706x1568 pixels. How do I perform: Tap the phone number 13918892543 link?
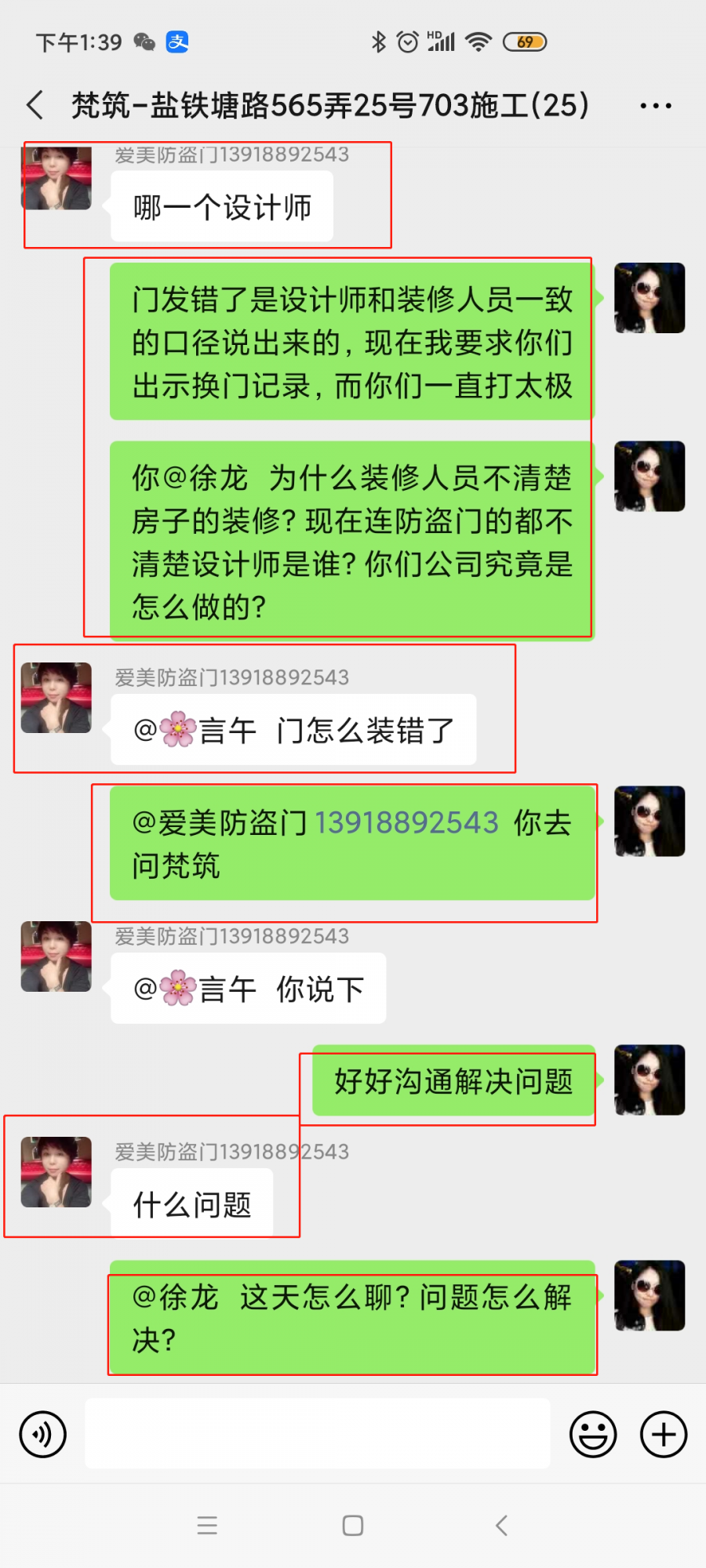pos(406,822)
